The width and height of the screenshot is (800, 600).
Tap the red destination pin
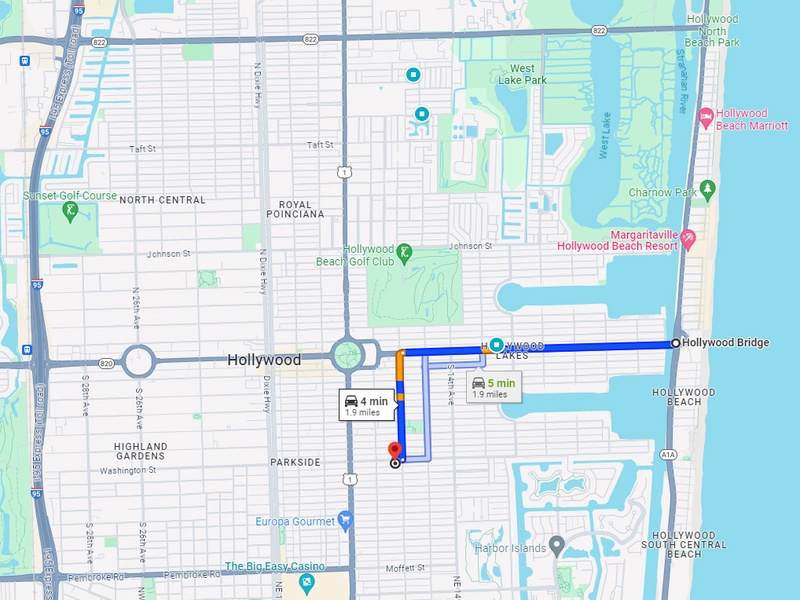[394, 451]
